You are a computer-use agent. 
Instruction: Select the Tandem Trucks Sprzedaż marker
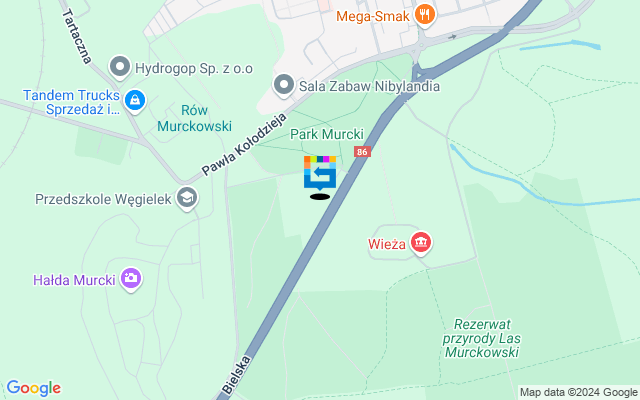pos(135,100)
